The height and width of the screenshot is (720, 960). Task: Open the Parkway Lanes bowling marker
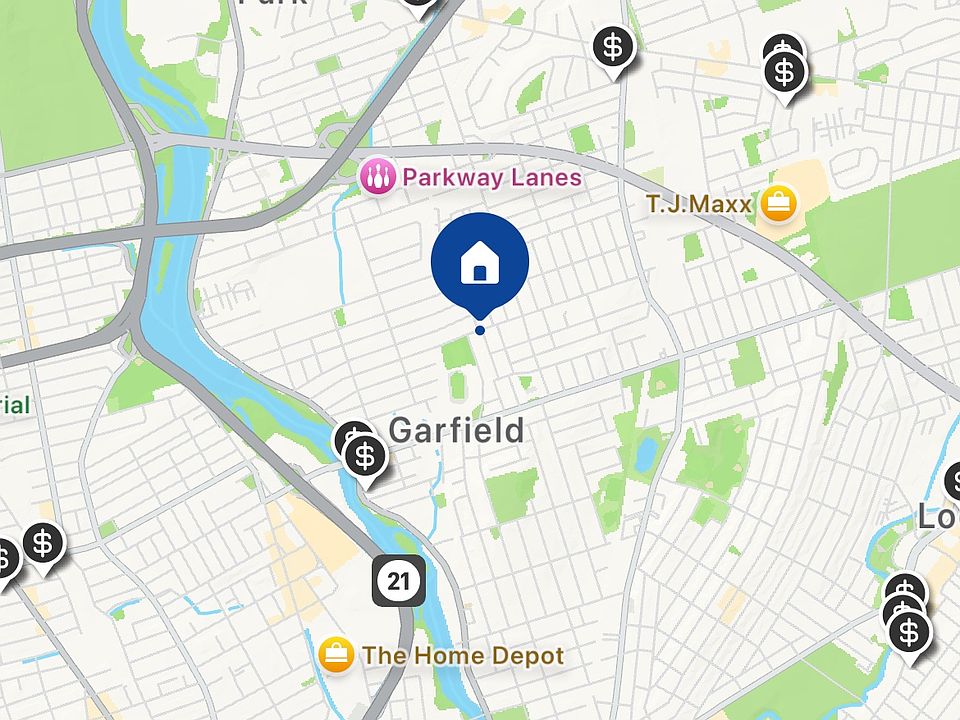[378, 178]
